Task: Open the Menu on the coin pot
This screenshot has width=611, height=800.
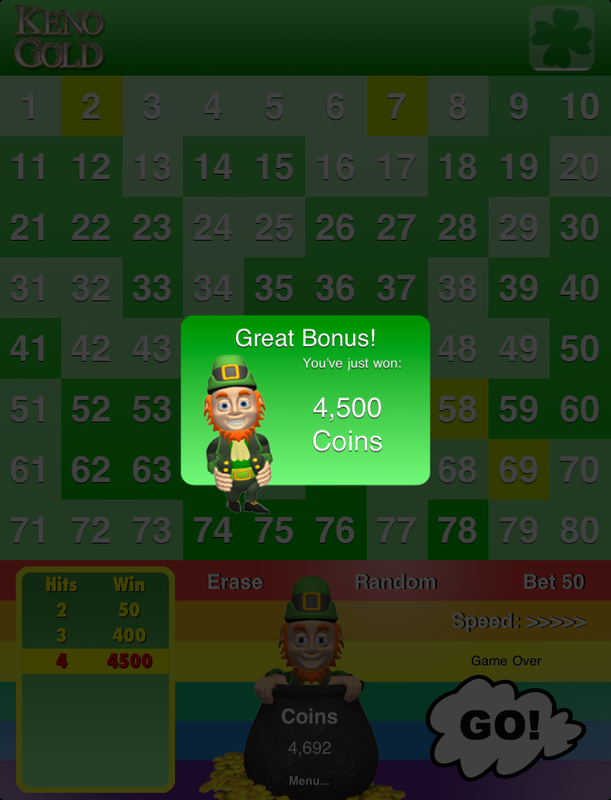Action: 309,780
